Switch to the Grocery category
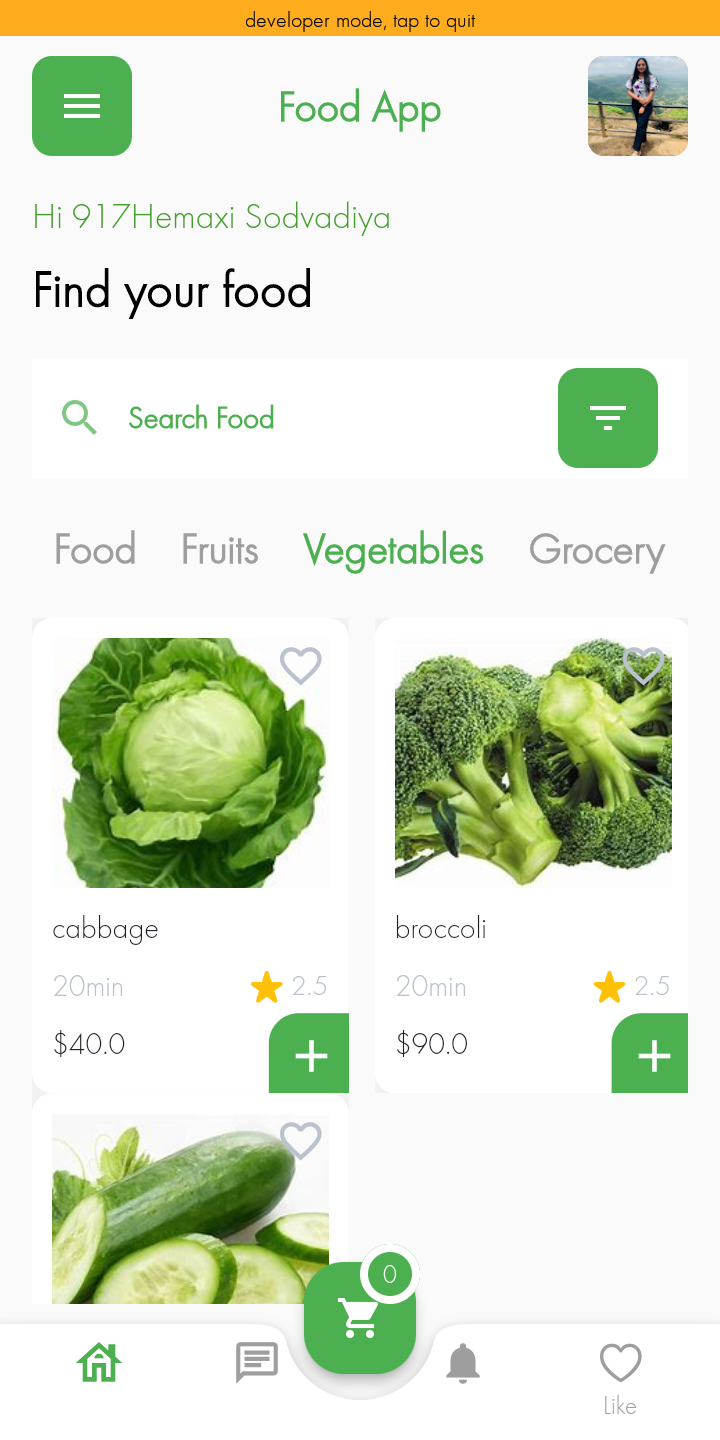Viewport: 720px width, 1440px height. [x=597, y=550]
